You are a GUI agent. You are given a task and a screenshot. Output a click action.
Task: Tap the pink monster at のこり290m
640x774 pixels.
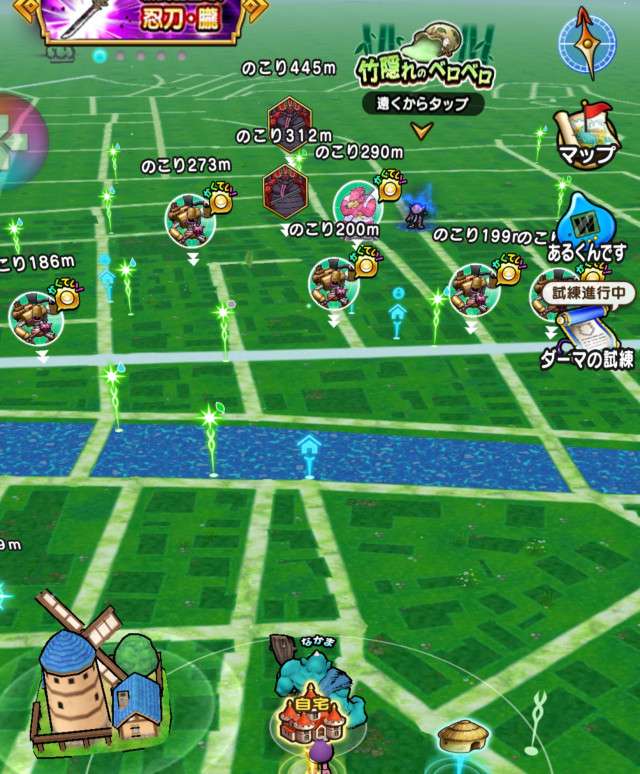tap(355, 204)
